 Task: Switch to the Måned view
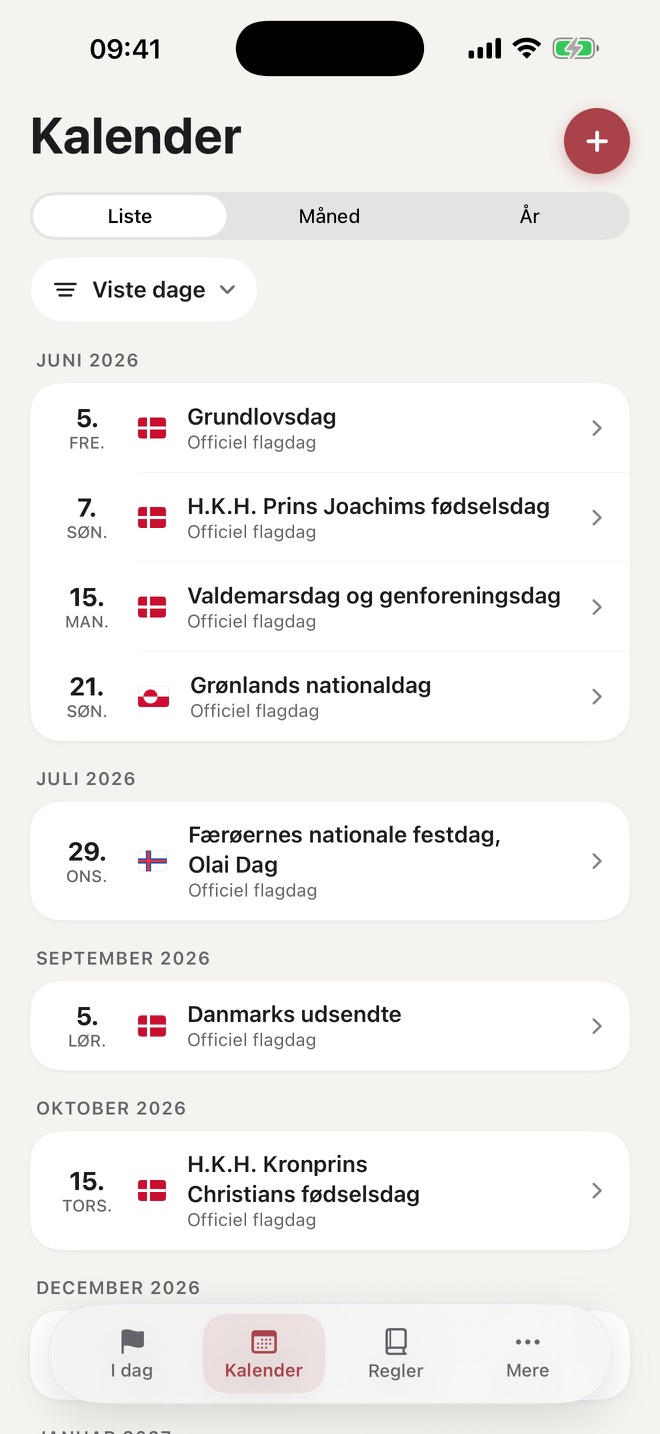(x=329, y=216)
